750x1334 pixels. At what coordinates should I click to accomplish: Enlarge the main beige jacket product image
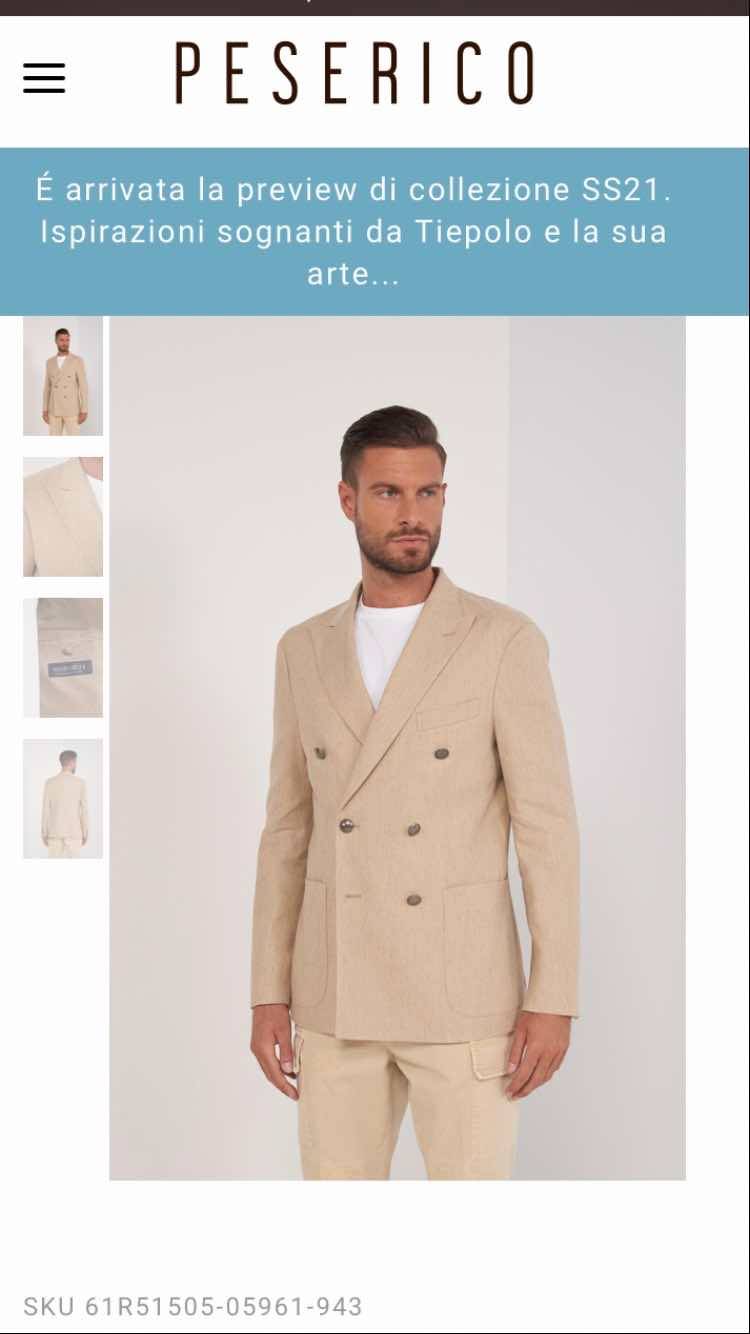pyautogui.click(x=397, y=748)
